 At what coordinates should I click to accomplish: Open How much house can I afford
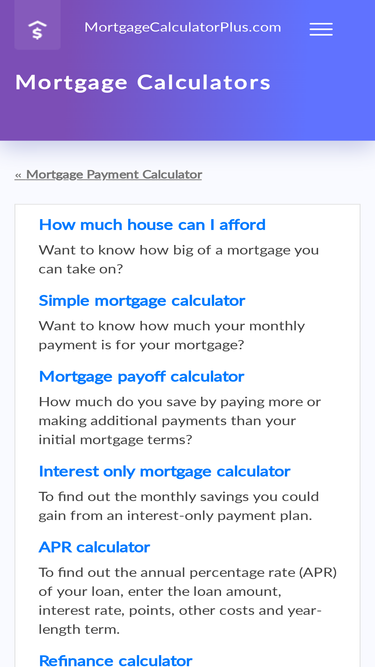click(152, 225)
